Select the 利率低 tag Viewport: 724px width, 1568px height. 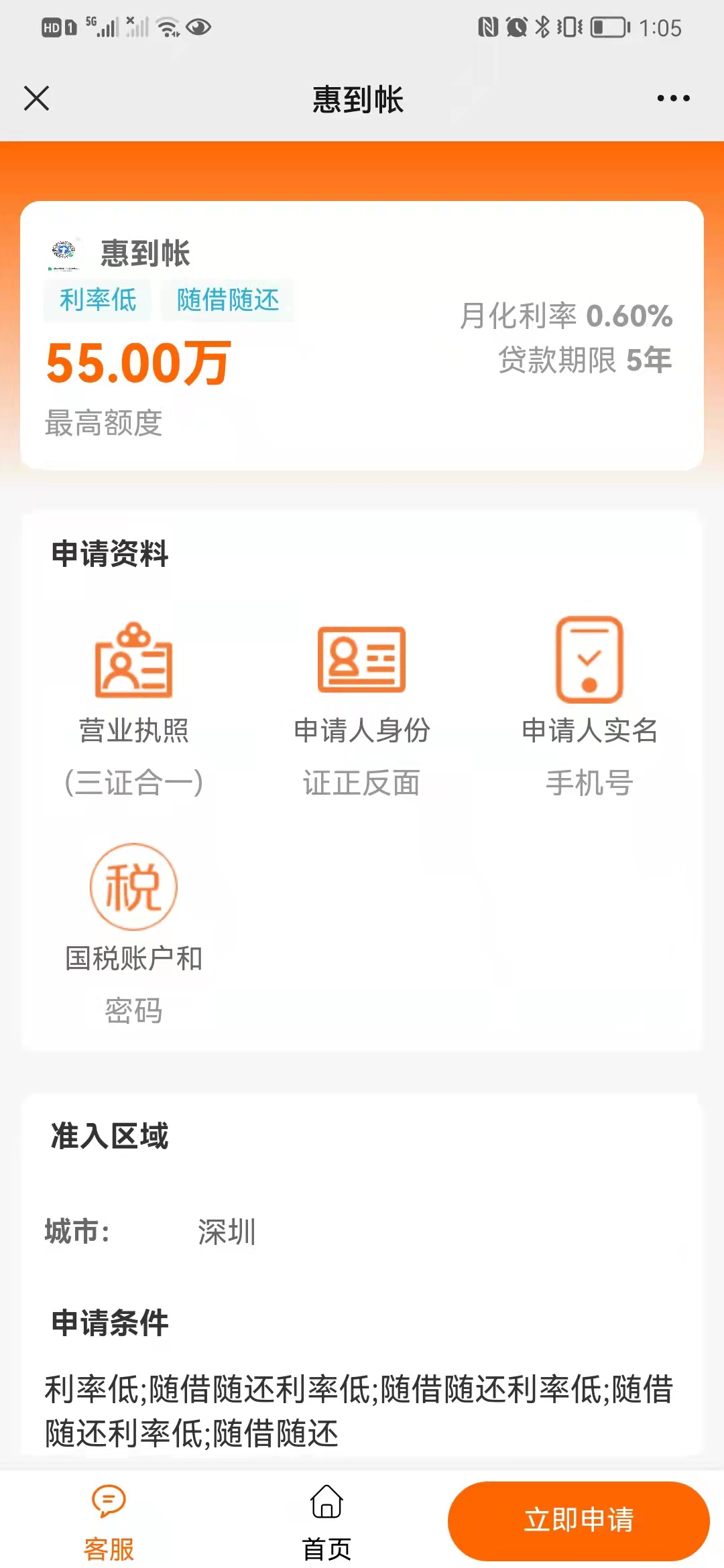(x=96, y=300)
